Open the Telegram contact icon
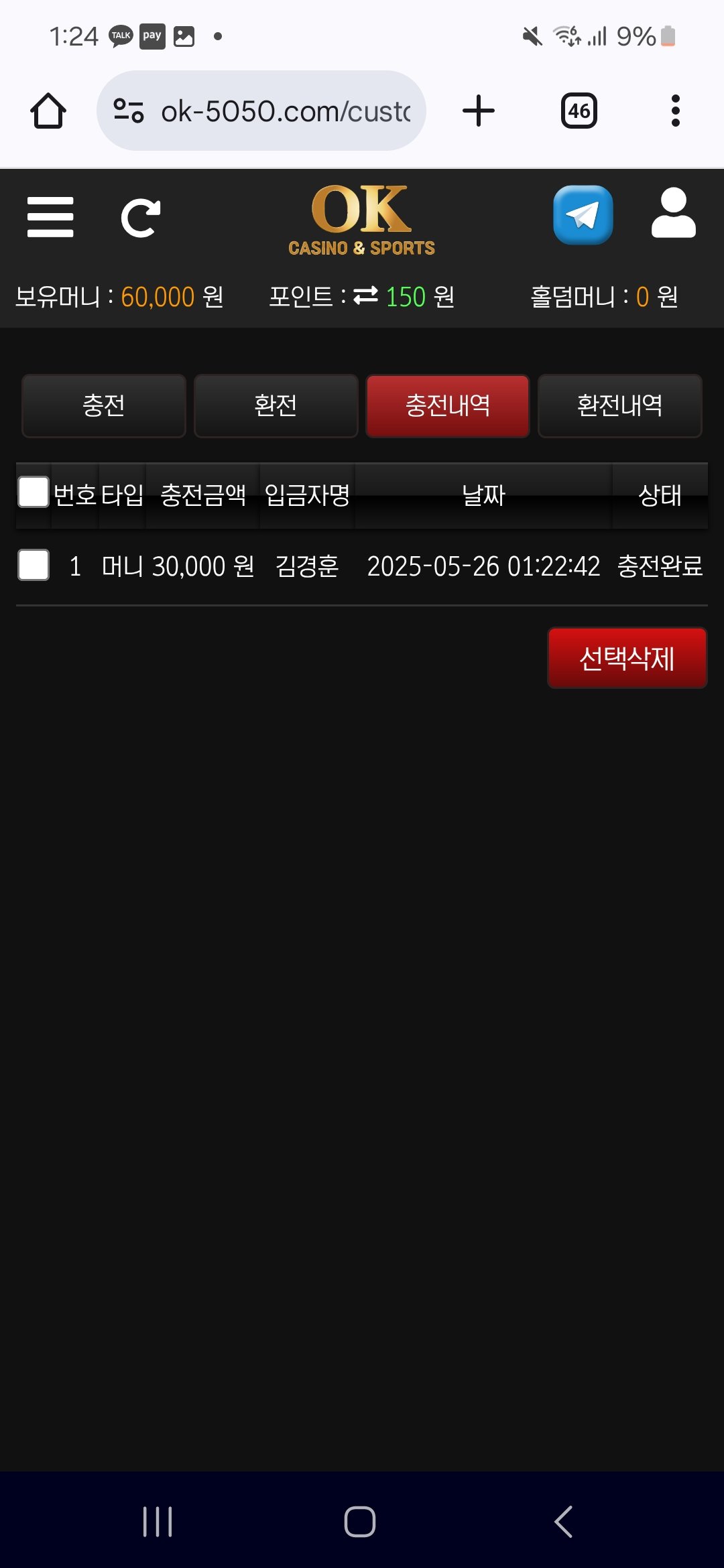 [x=583, y=215]
